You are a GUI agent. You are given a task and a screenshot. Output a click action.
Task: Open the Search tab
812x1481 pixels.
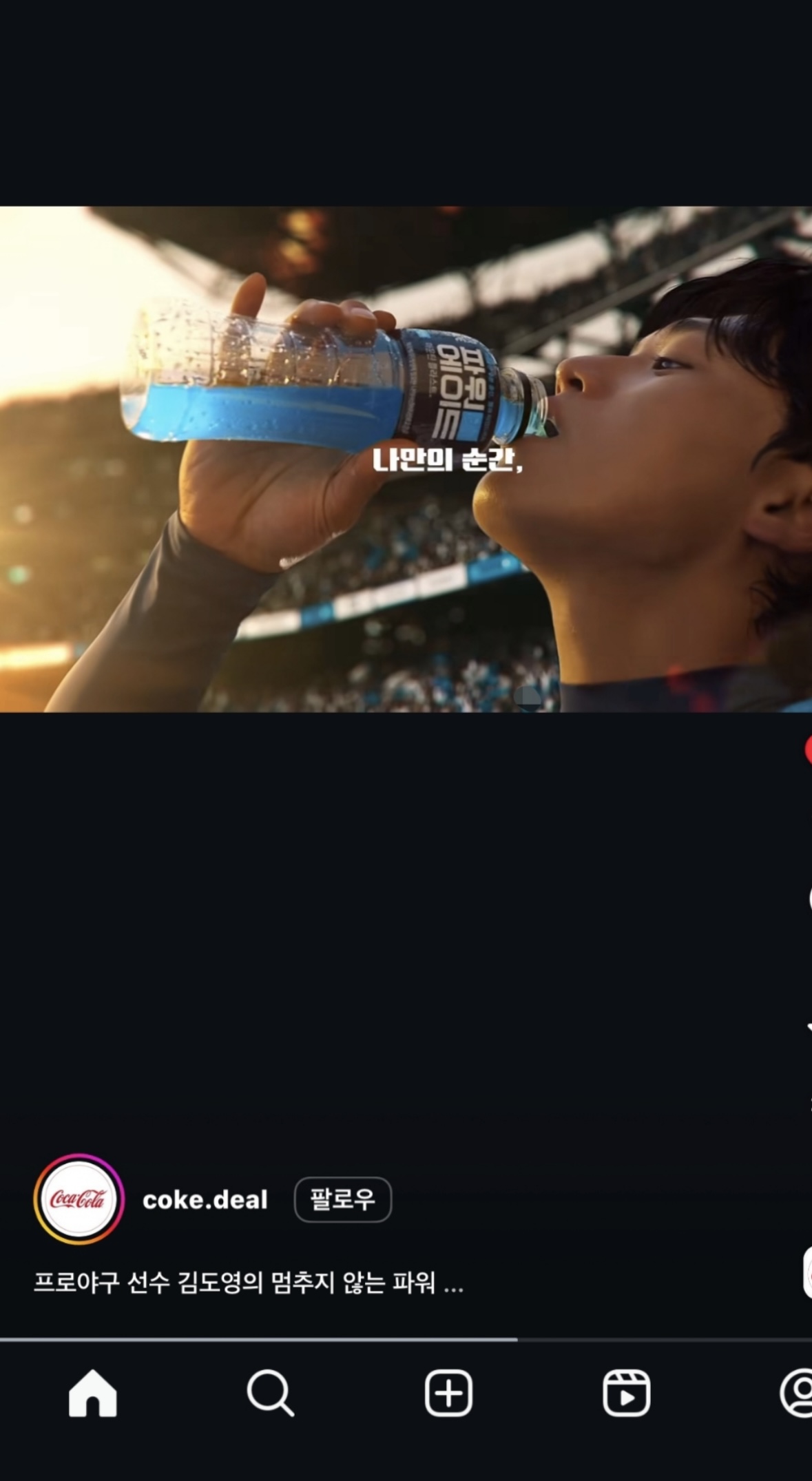click(x=270, y=1393)
